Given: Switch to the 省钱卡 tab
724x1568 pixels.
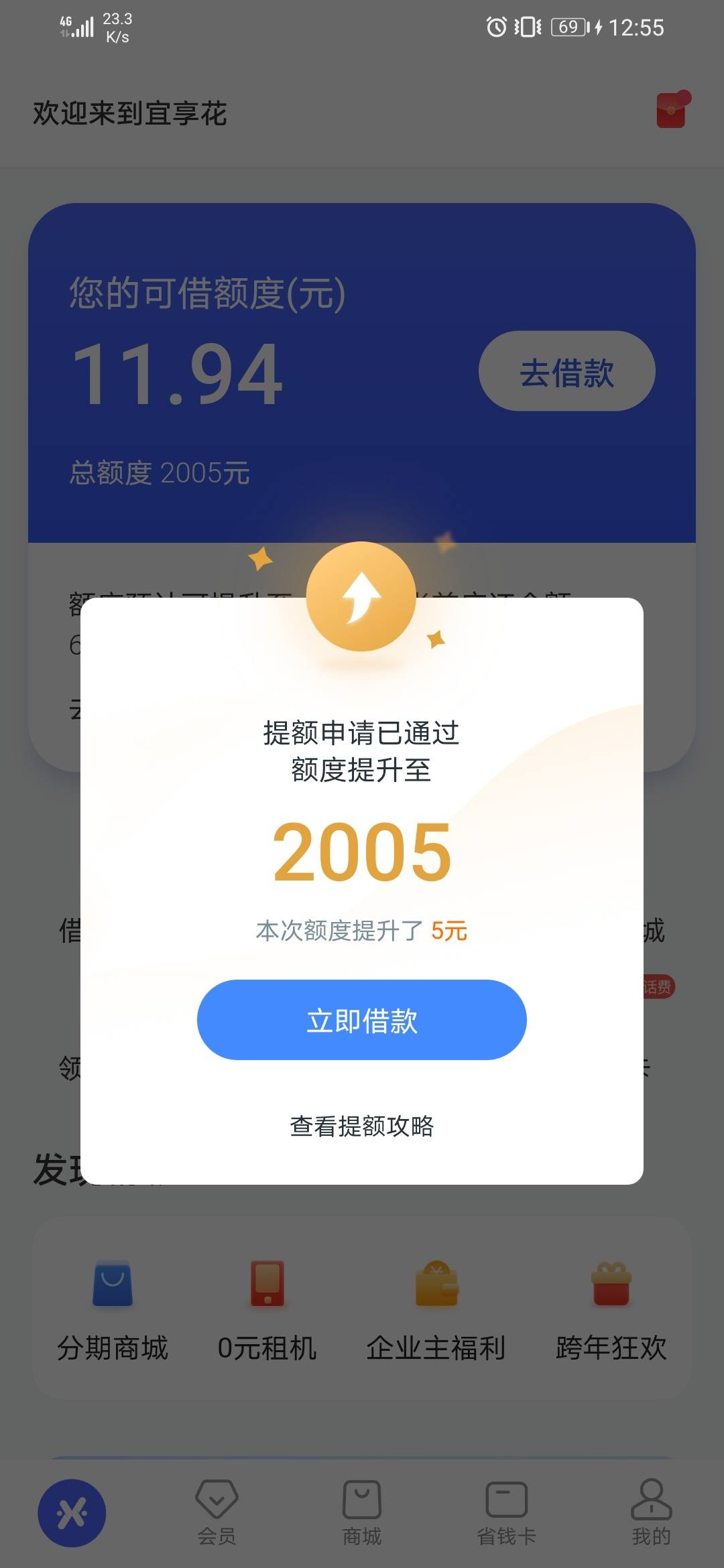Looking at the screenshot, I should 506,1512.
